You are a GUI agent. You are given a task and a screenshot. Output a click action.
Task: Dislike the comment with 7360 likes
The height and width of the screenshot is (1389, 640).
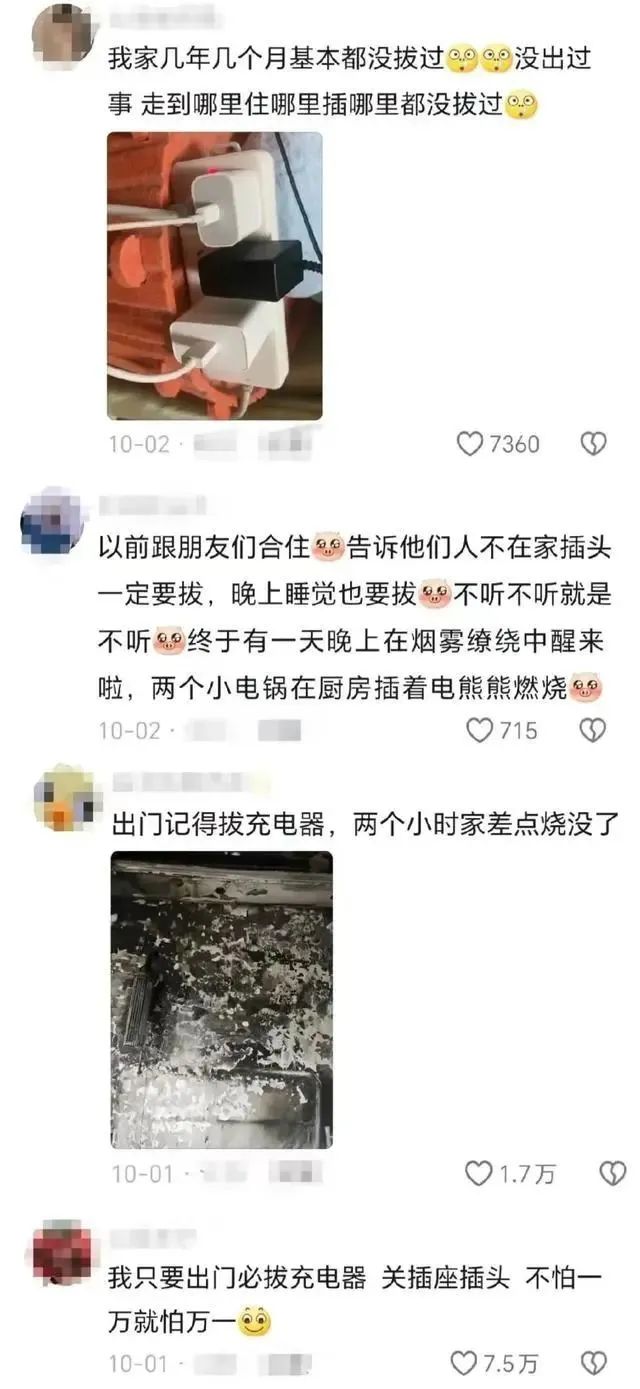[594, 444]
